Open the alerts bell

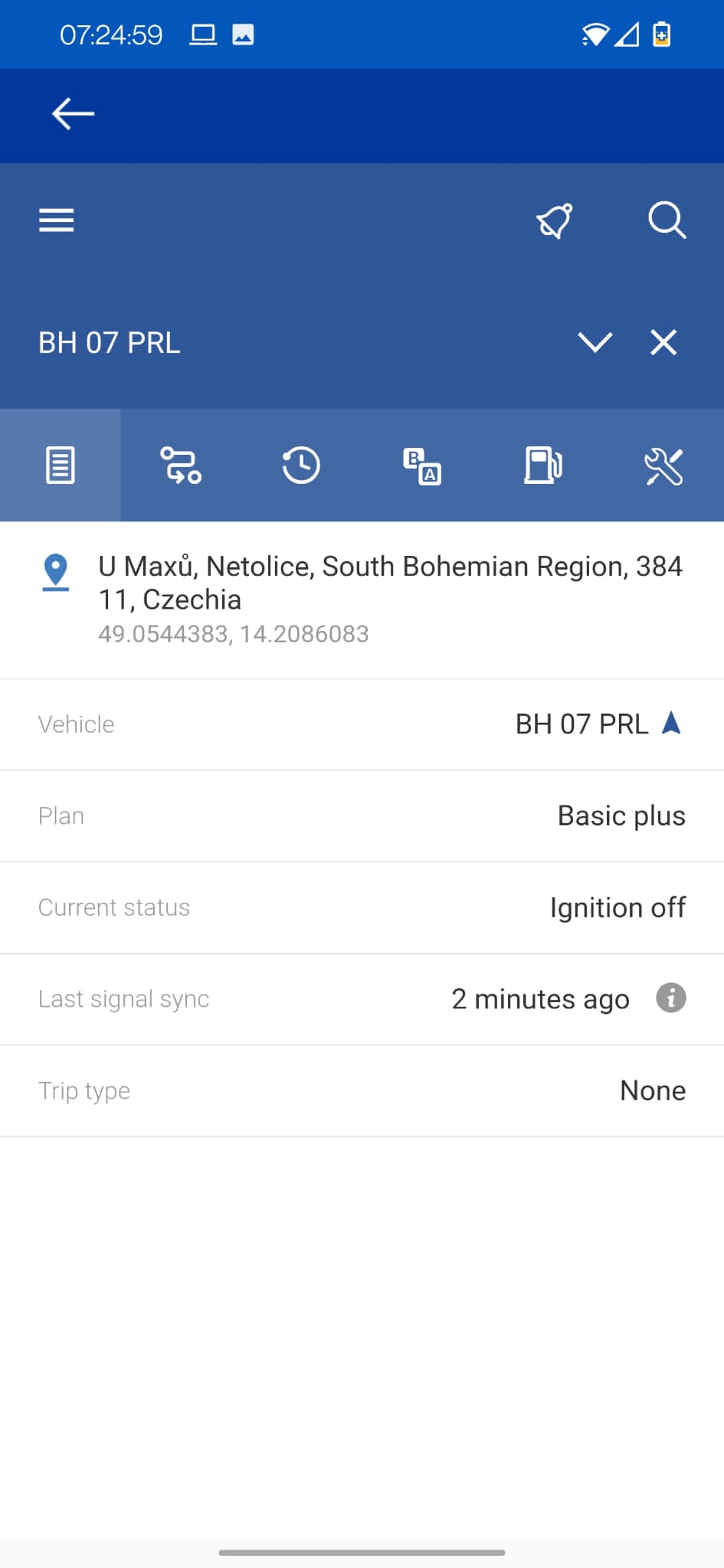554,221
